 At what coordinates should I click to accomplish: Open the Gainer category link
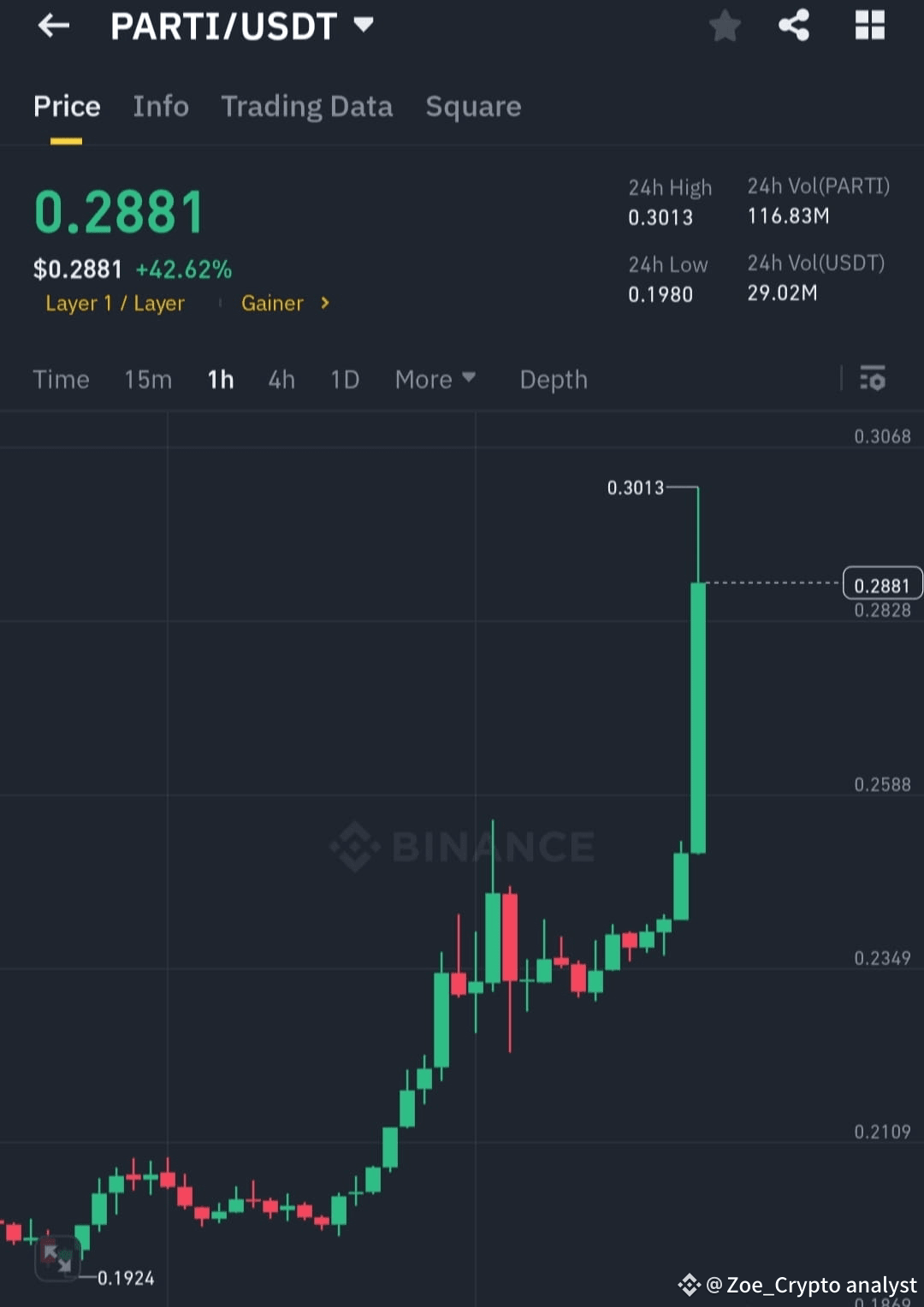pyautogui.click(x=273, y=303)
